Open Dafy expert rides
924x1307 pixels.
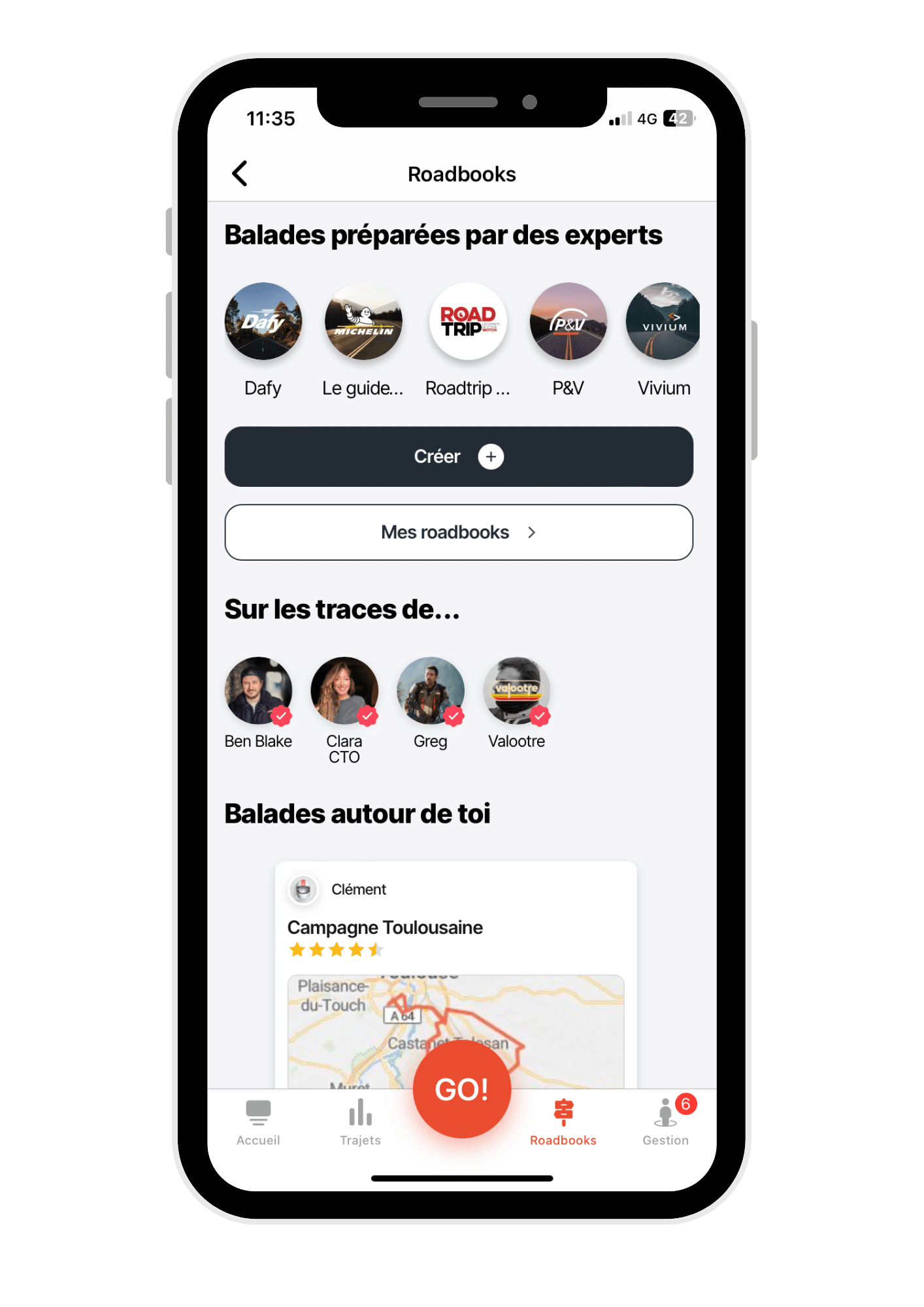click(x=263, y=322)
